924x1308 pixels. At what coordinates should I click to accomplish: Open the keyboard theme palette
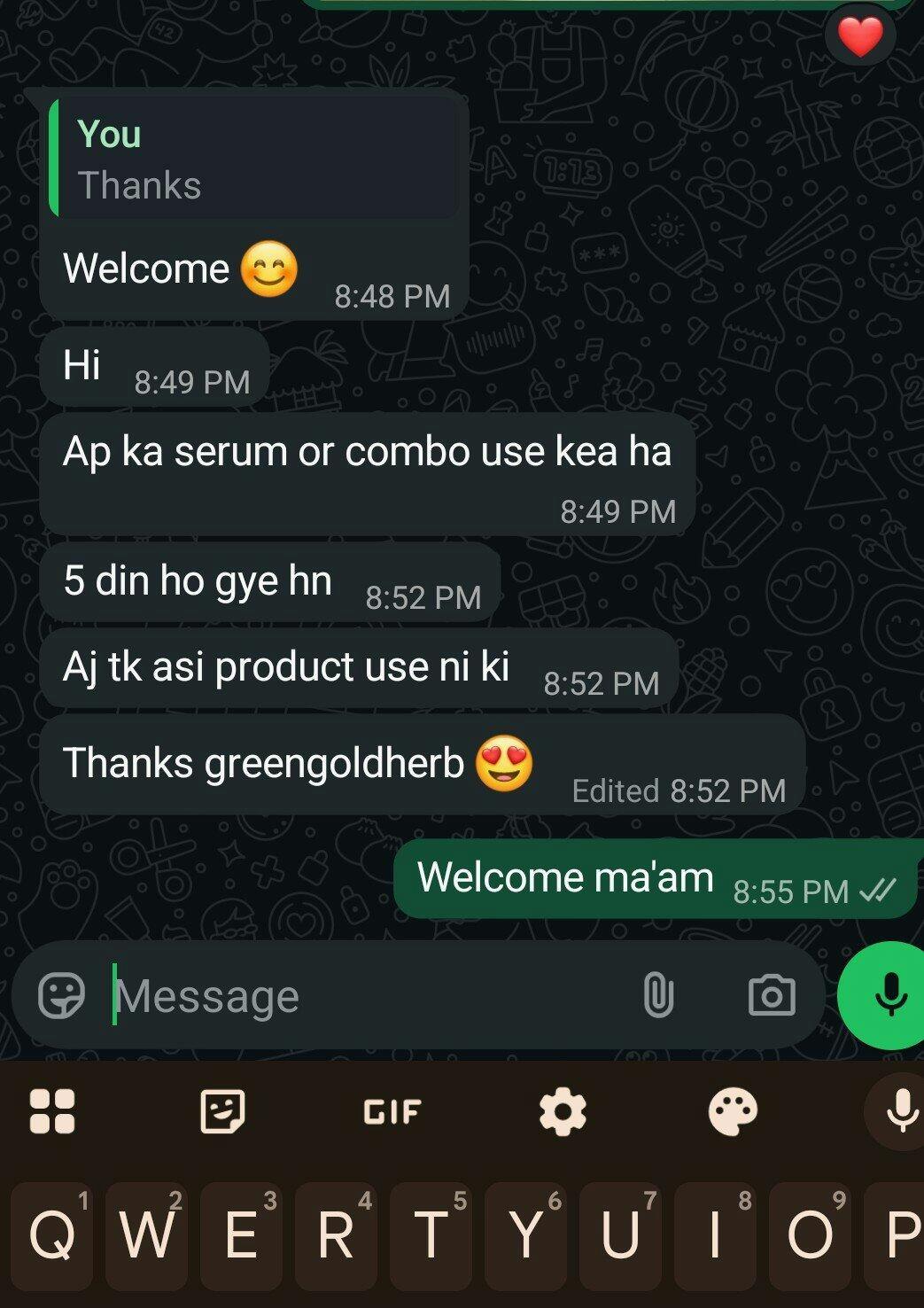coord(733,1110)
